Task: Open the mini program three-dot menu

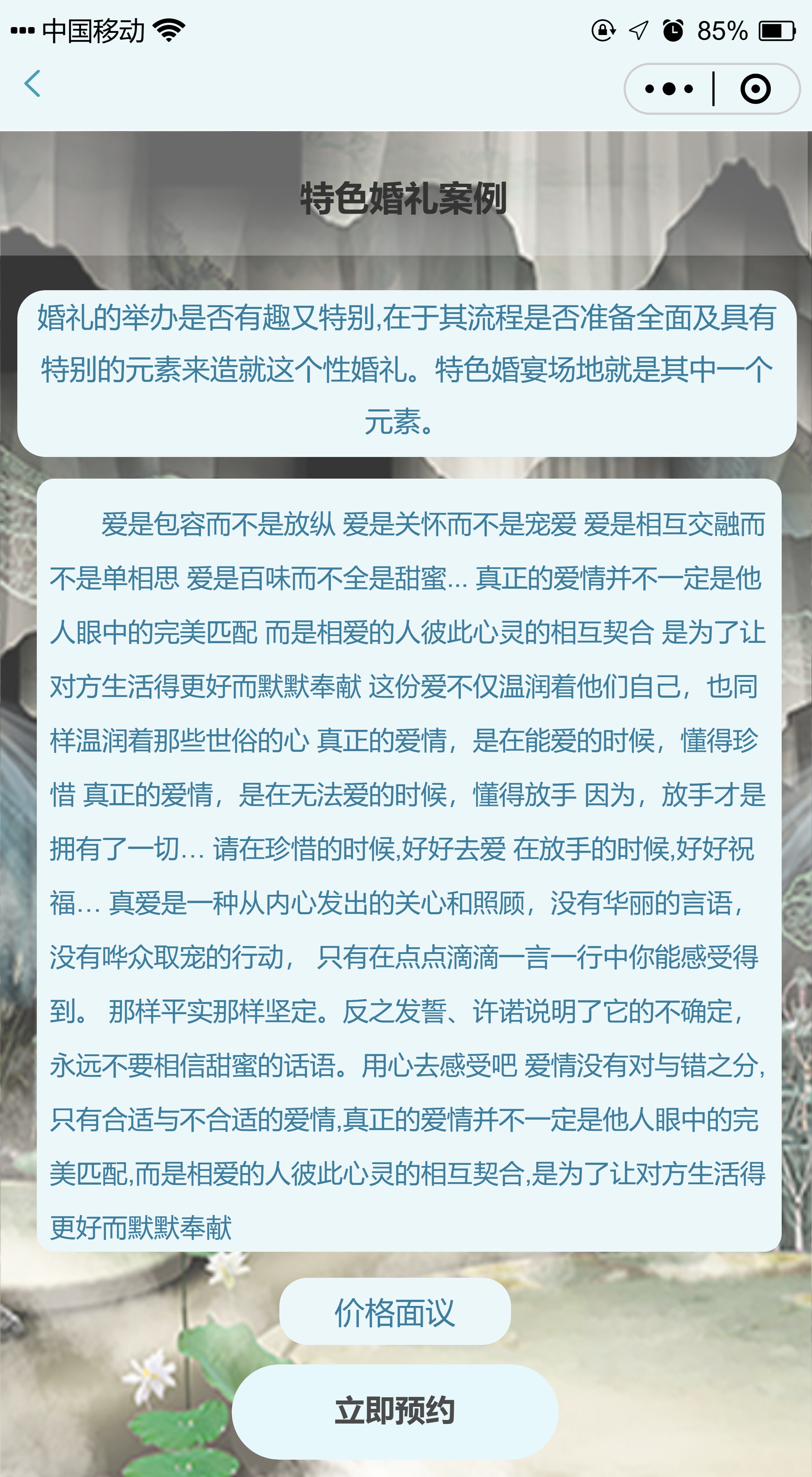Action: click(x=669, y=89)
